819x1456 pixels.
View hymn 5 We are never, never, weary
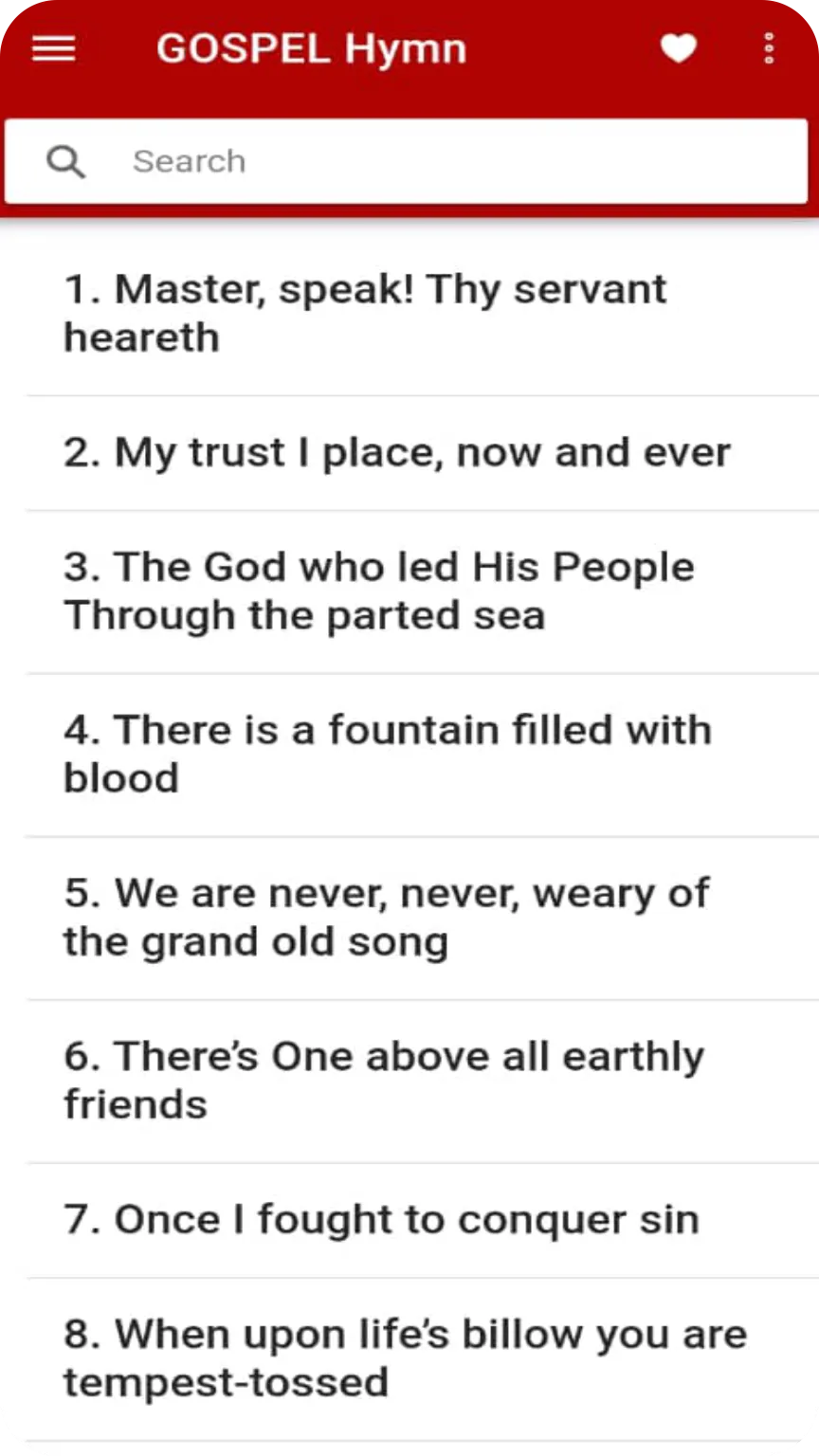point(423,919)
